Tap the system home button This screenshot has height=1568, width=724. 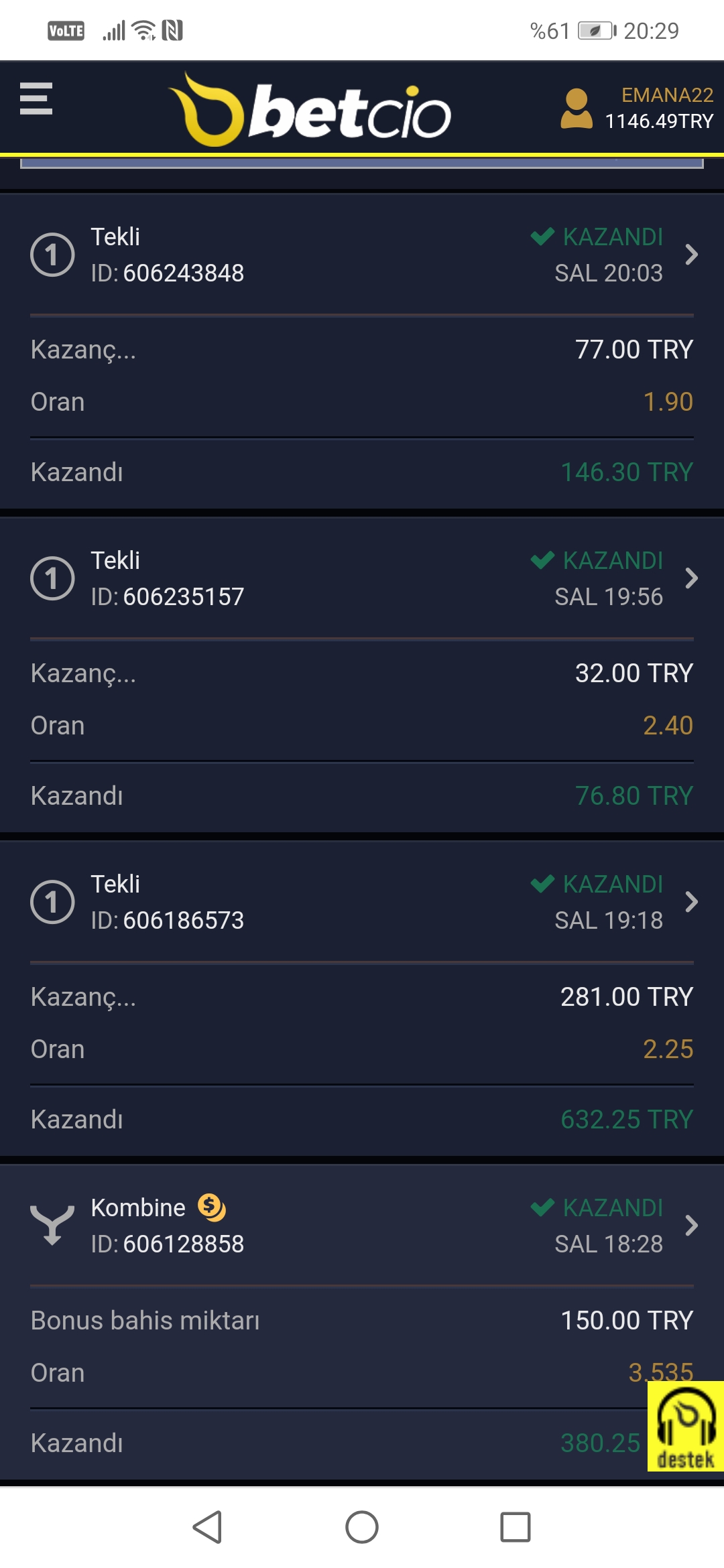pyautogui.click(x=362, y=1527)
